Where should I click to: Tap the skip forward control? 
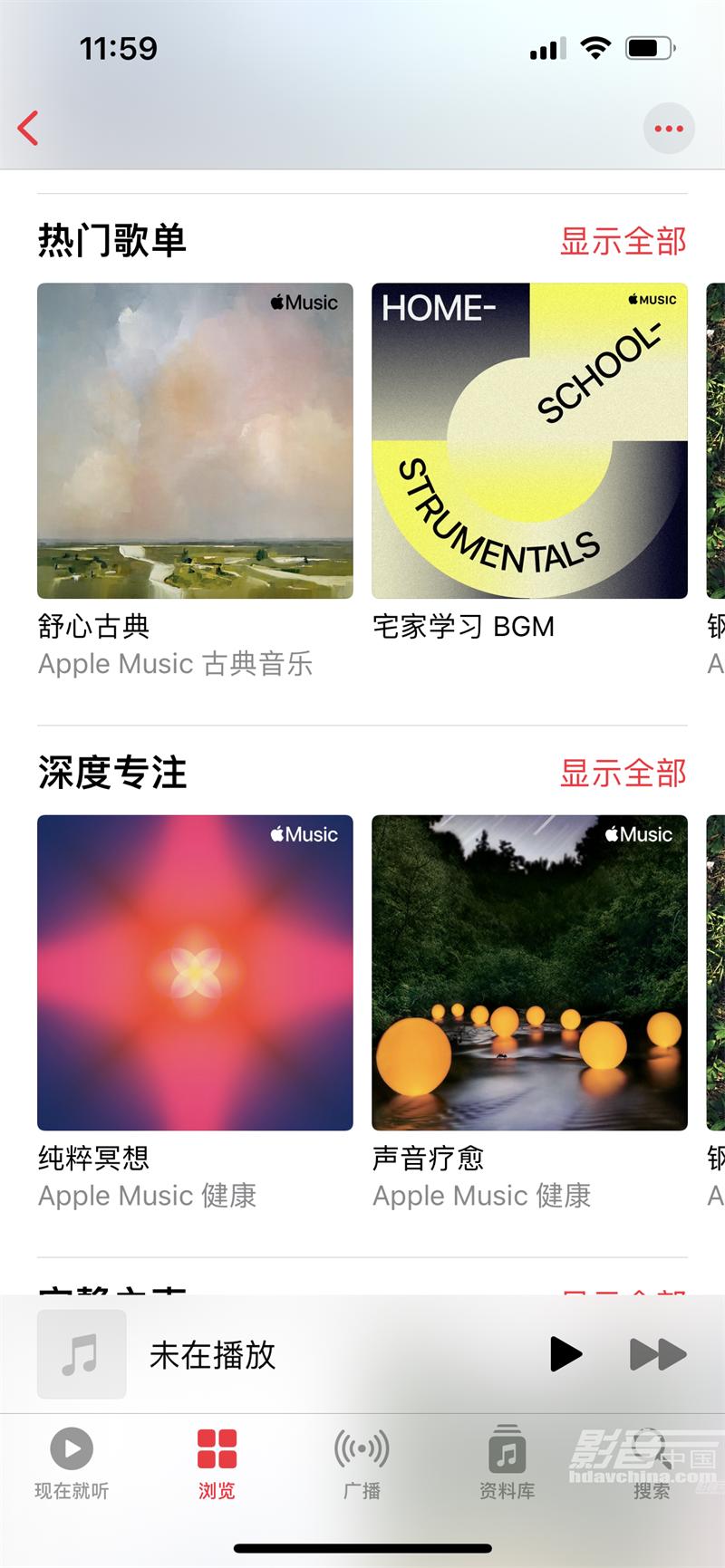(x=657, y=1353)
